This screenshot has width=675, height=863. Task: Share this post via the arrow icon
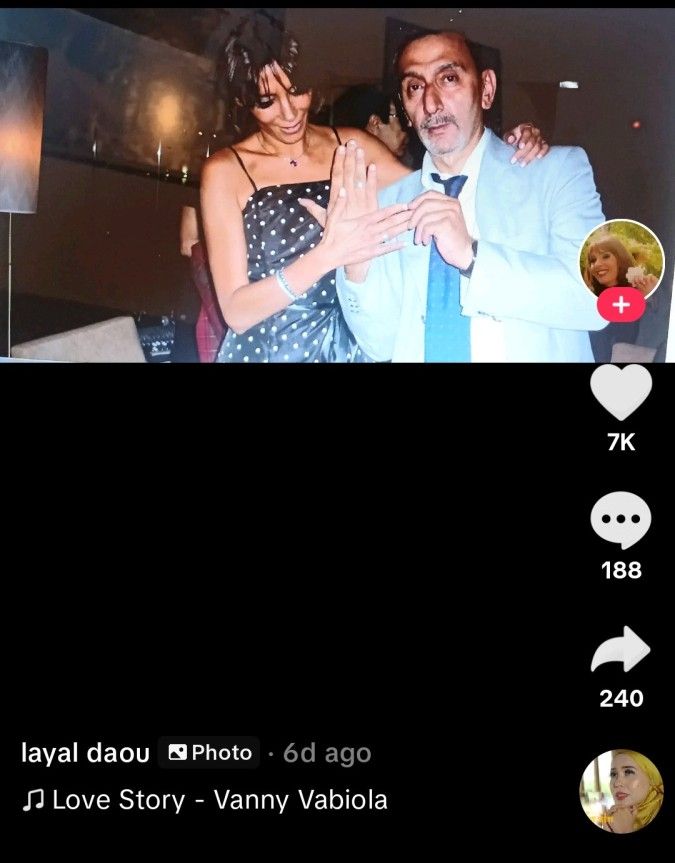point(621,651)
